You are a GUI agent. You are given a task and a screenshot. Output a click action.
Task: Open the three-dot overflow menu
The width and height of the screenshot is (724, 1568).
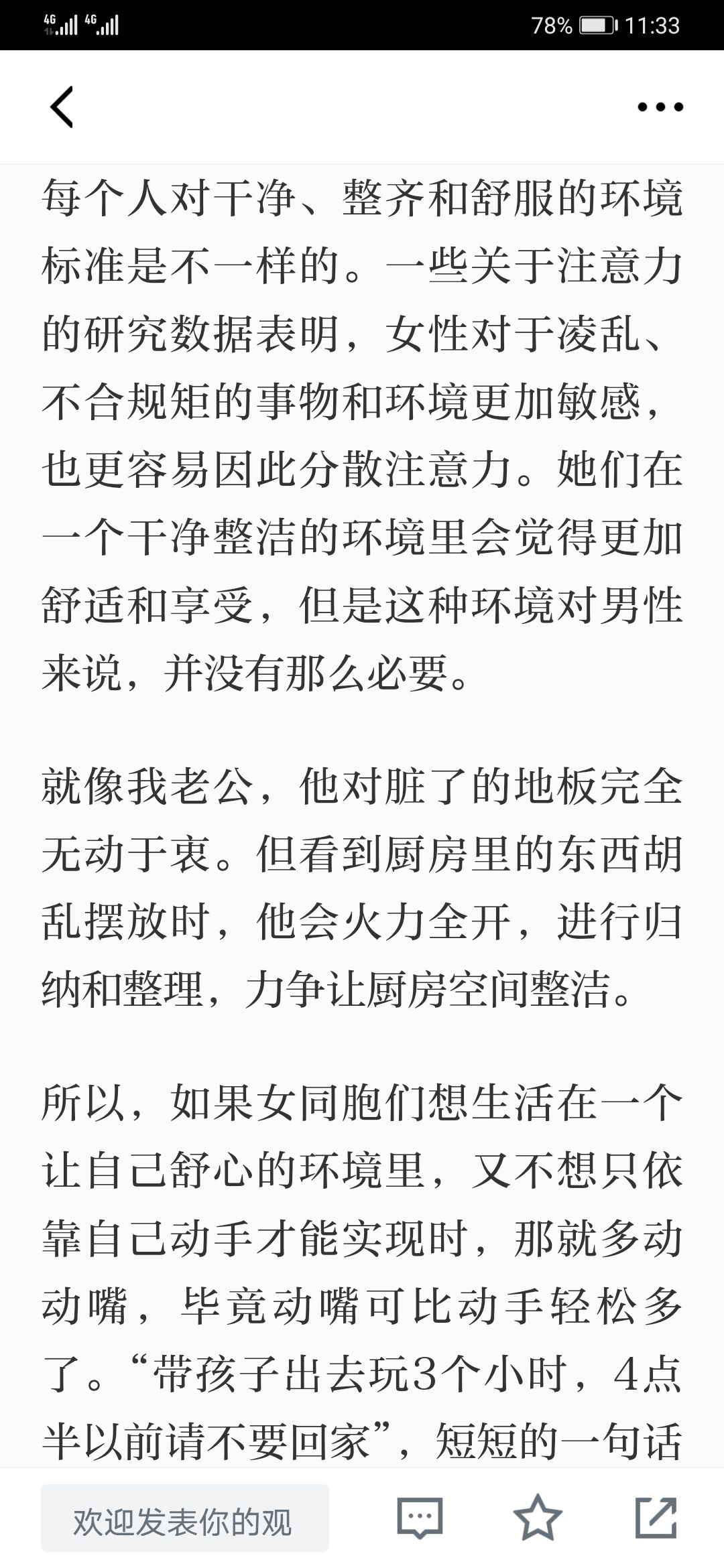pyautogui.click(x=660, y=107)
